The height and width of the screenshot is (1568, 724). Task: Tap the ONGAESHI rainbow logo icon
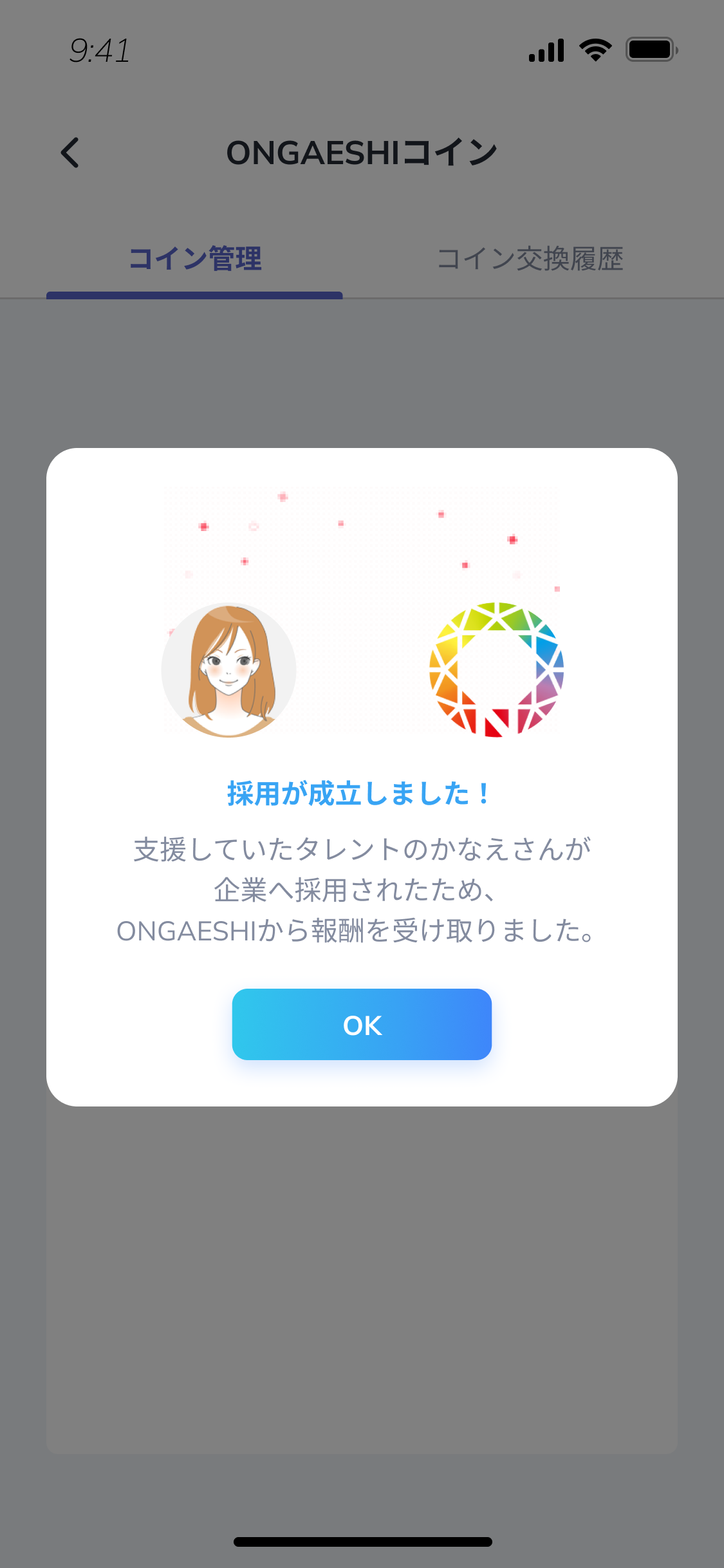click(x=496, y=669)
